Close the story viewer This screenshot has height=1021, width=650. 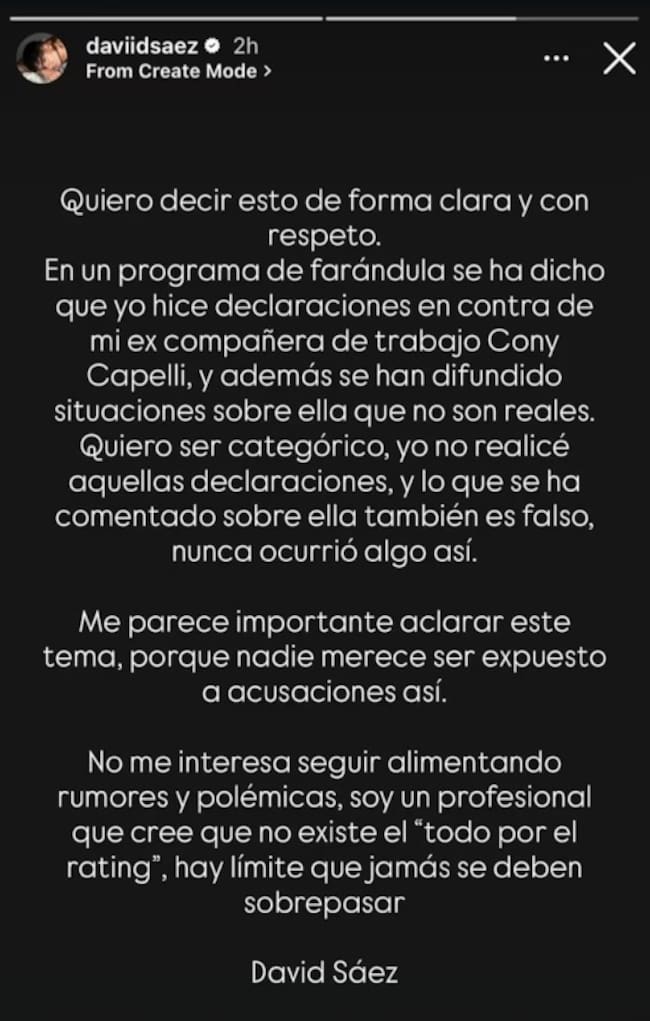click(x=620, y=59)
